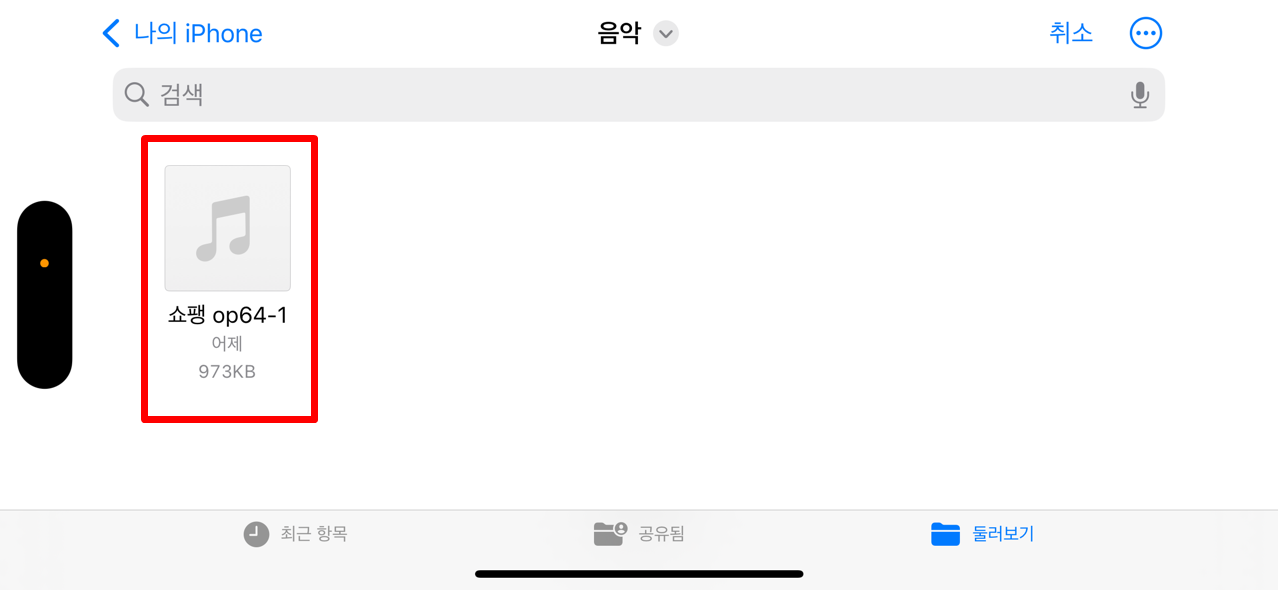Go back to 나의 iPhone
This screenshot has width=1278, height=590.
coord(182,34)
